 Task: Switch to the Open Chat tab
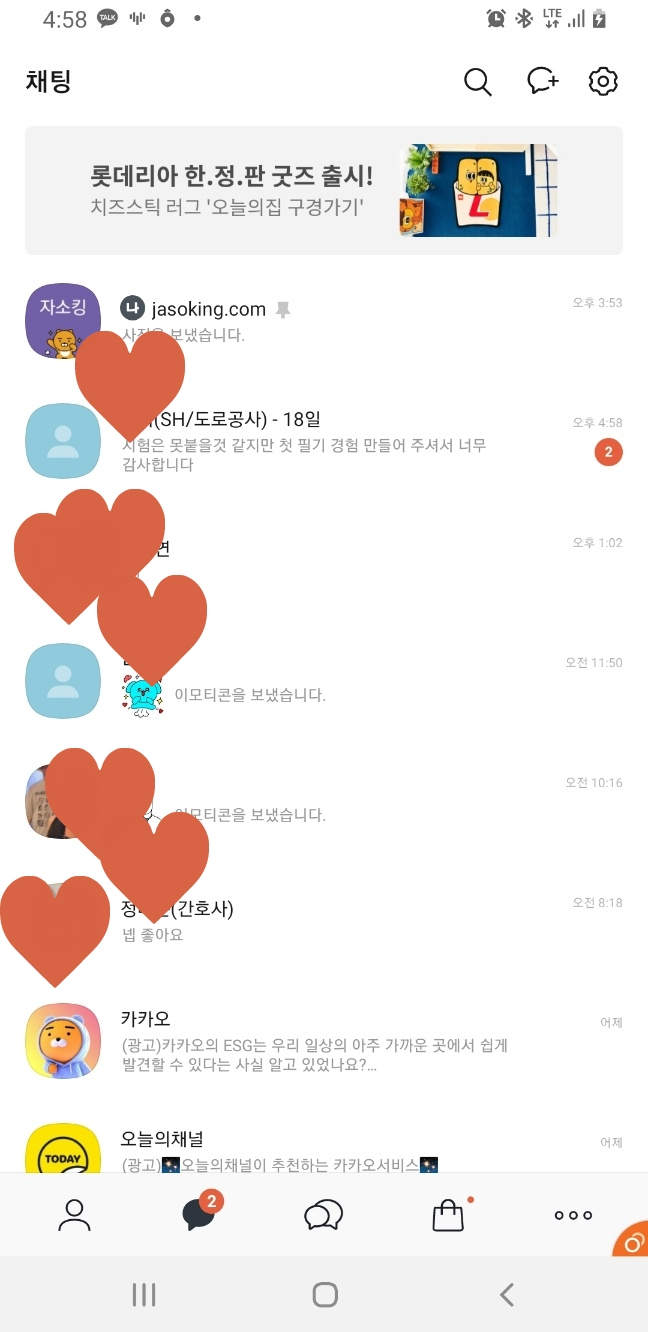click(x=323, y=1215)
